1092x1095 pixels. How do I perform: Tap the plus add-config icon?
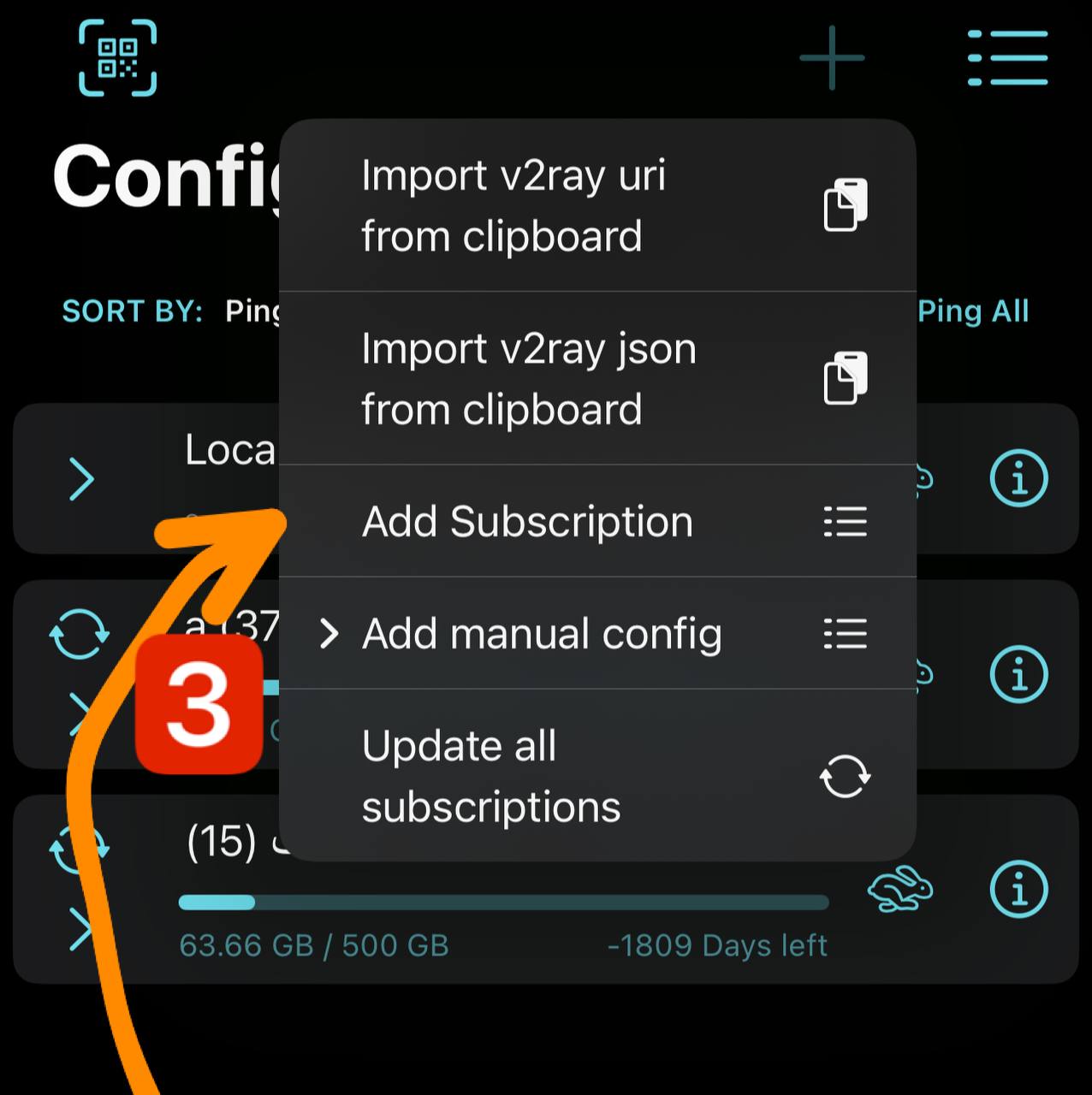pos(832,58)
